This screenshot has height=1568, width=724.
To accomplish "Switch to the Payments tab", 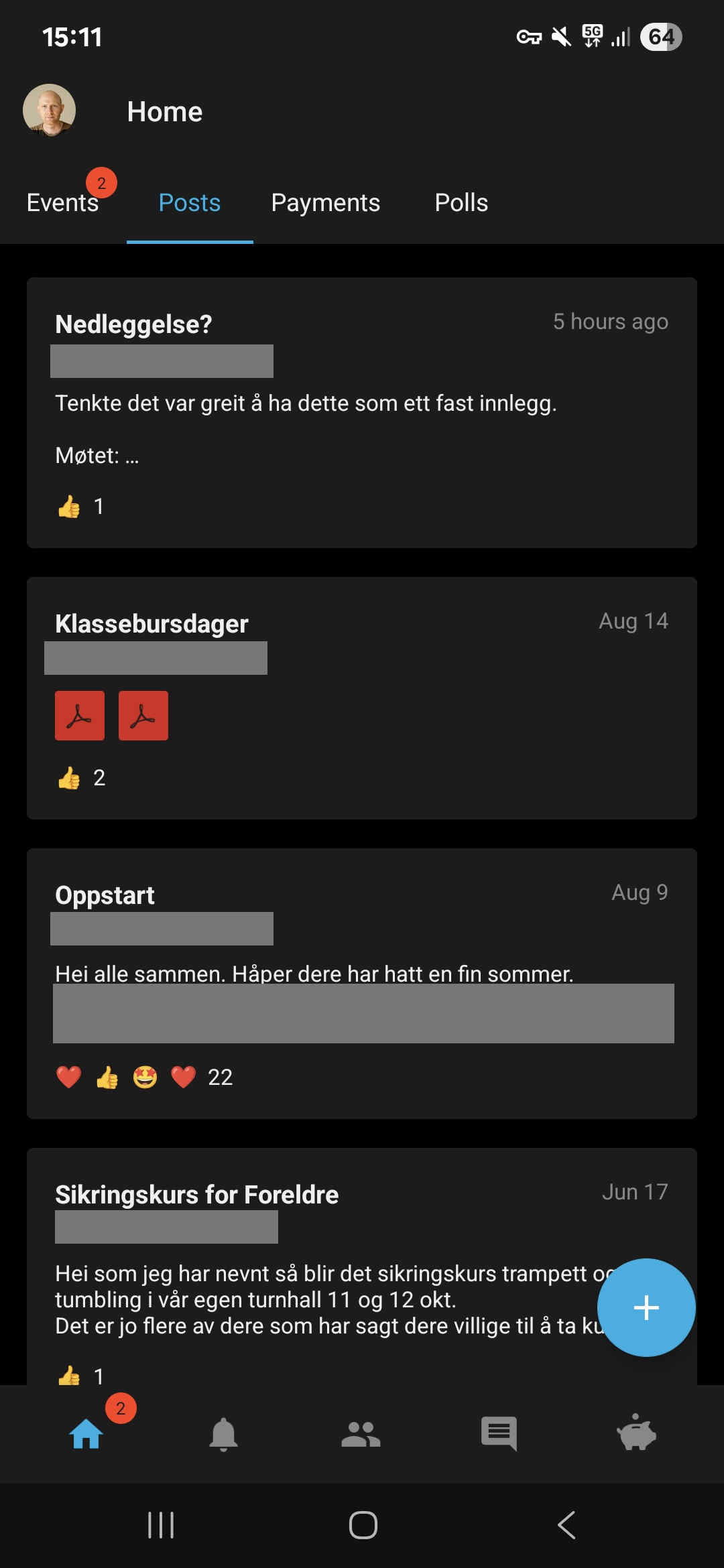I will click(x=326, y=202).
